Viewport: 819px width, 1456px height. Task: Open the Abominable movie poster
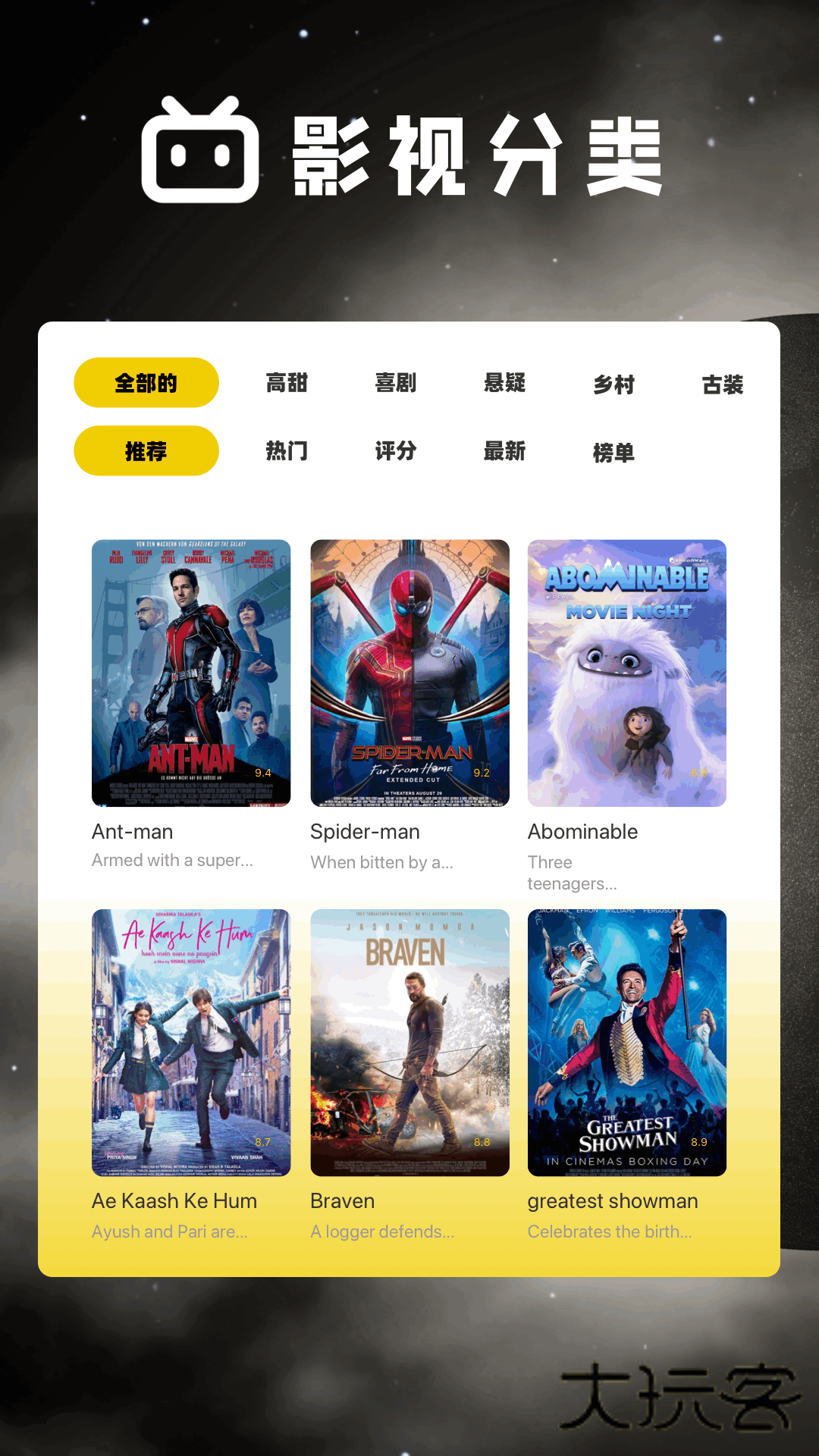pos(626,671)
